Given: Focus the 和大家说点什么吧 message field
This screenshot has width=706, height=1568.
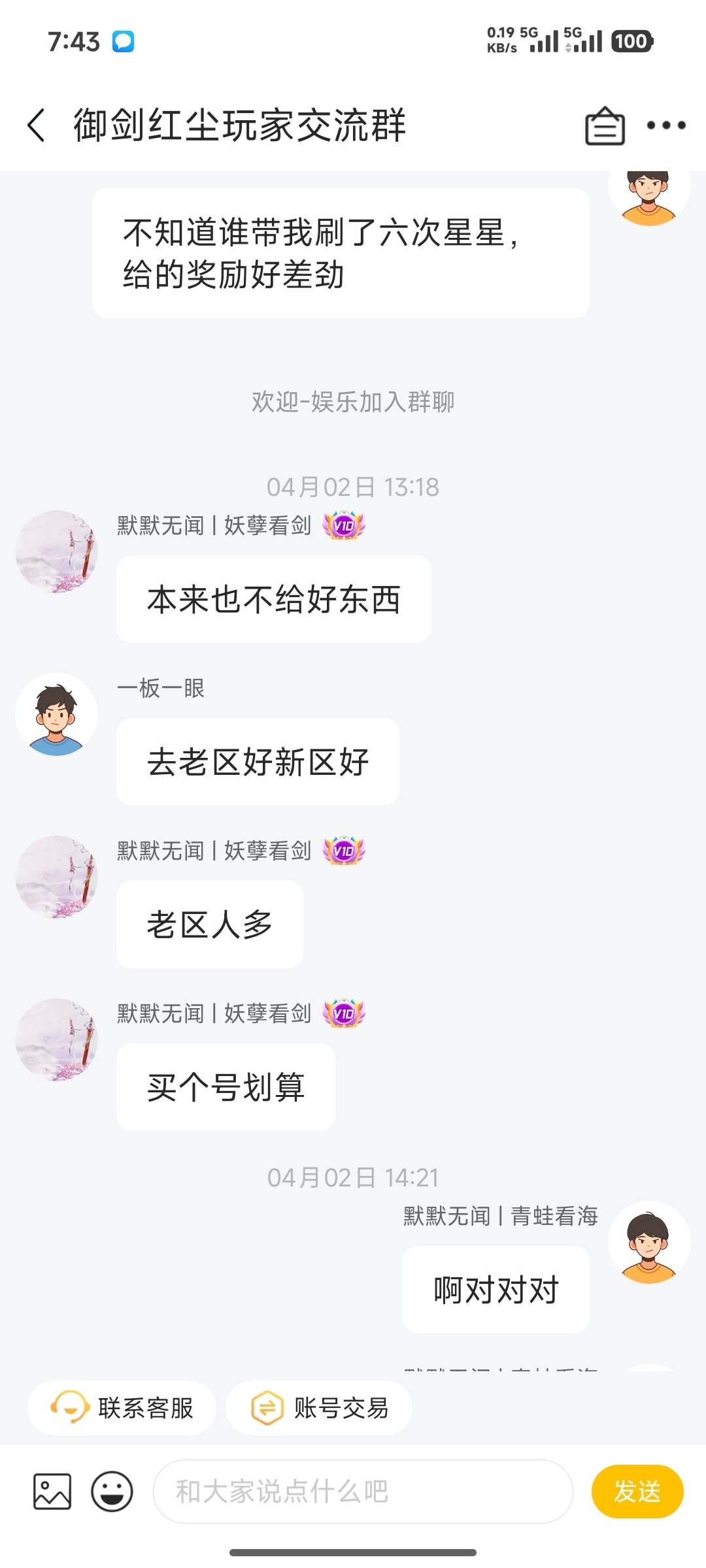Looking at the screenshot, I should pos(363,1492).
